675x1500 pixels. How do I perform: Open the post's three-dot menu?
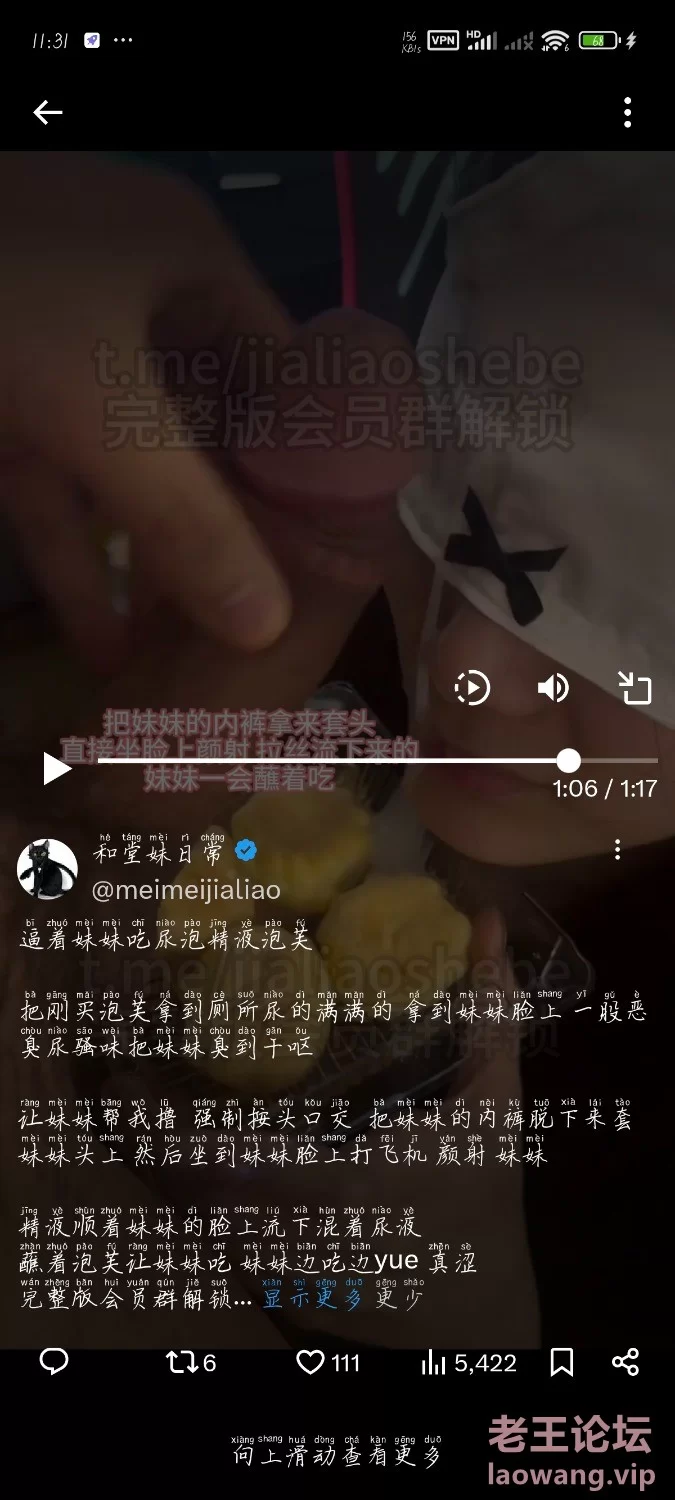[x=617, y=850]
